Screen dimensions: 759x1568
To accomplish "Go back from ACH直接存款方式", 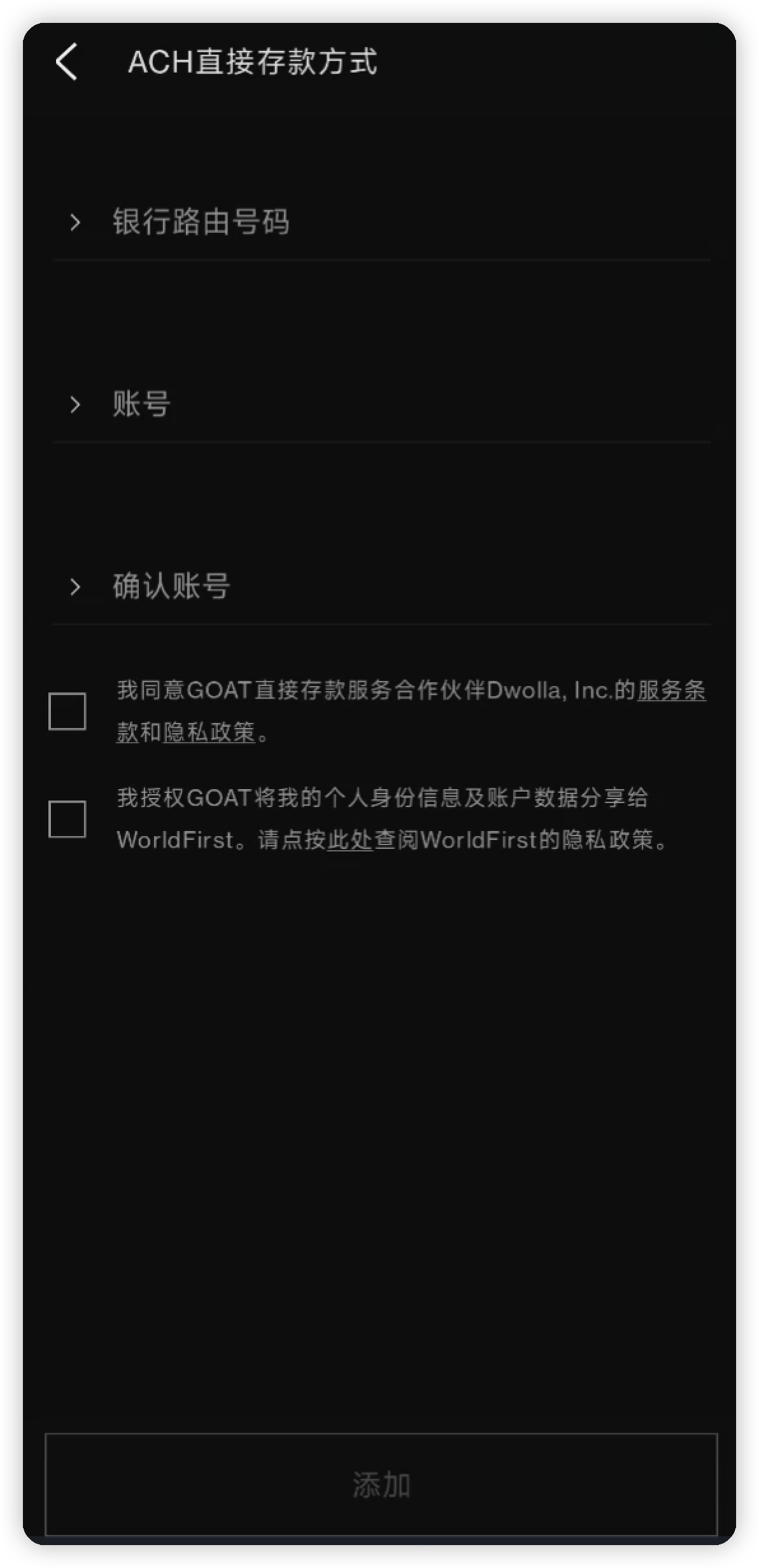I will [x=66, y=62].
